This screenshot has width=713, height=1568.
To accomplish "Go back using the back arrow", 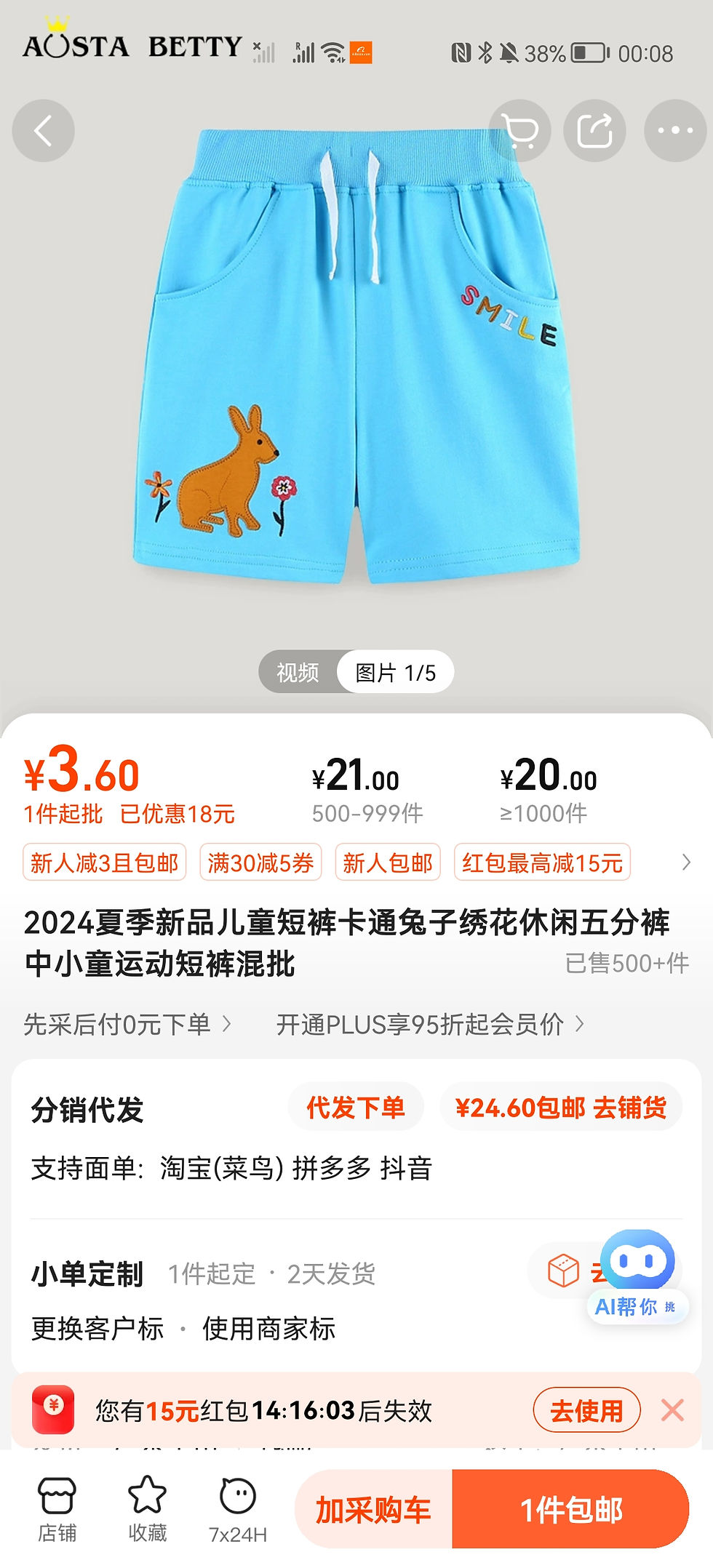I will point(44,131).
